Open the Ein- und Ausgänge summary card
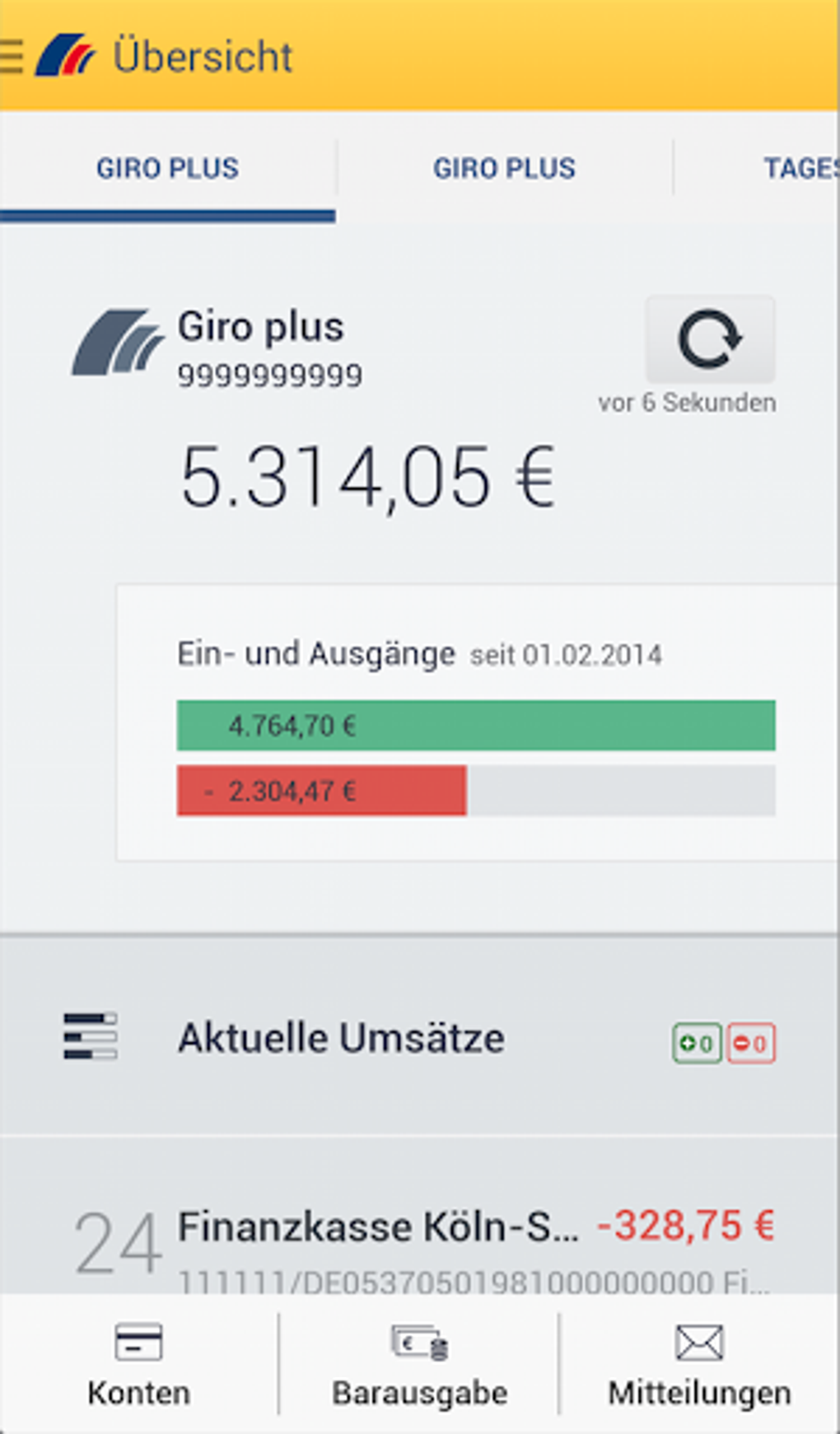The width and height of the screenshot is (840, 1434). [x=478, y=723]
